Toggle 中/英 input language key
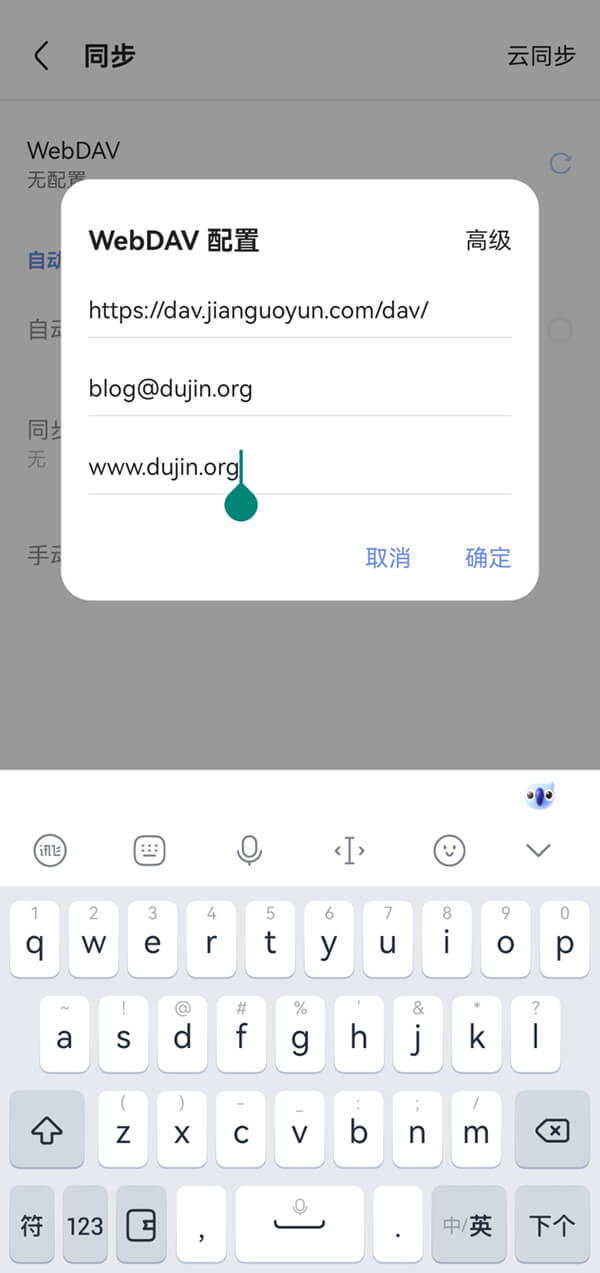This screenshot has width=600, height=1273. (x=469, y=1225)
